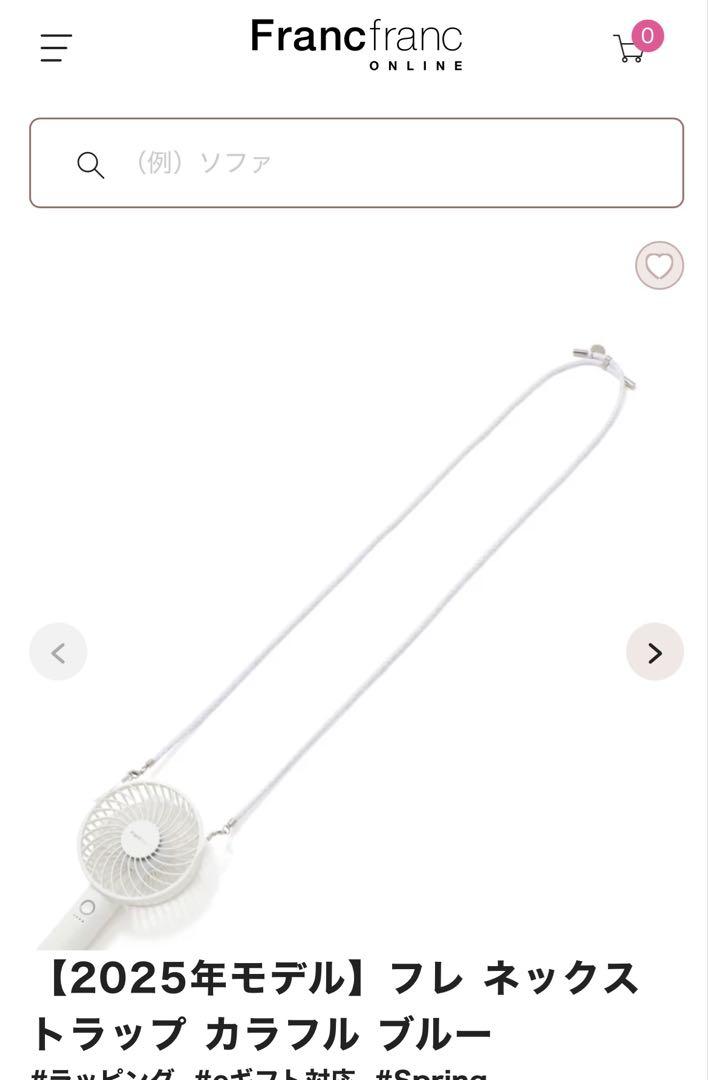This screenshot has width=708, height=1080.
Task: Show previous product image
Action: (x=58, y=653)
